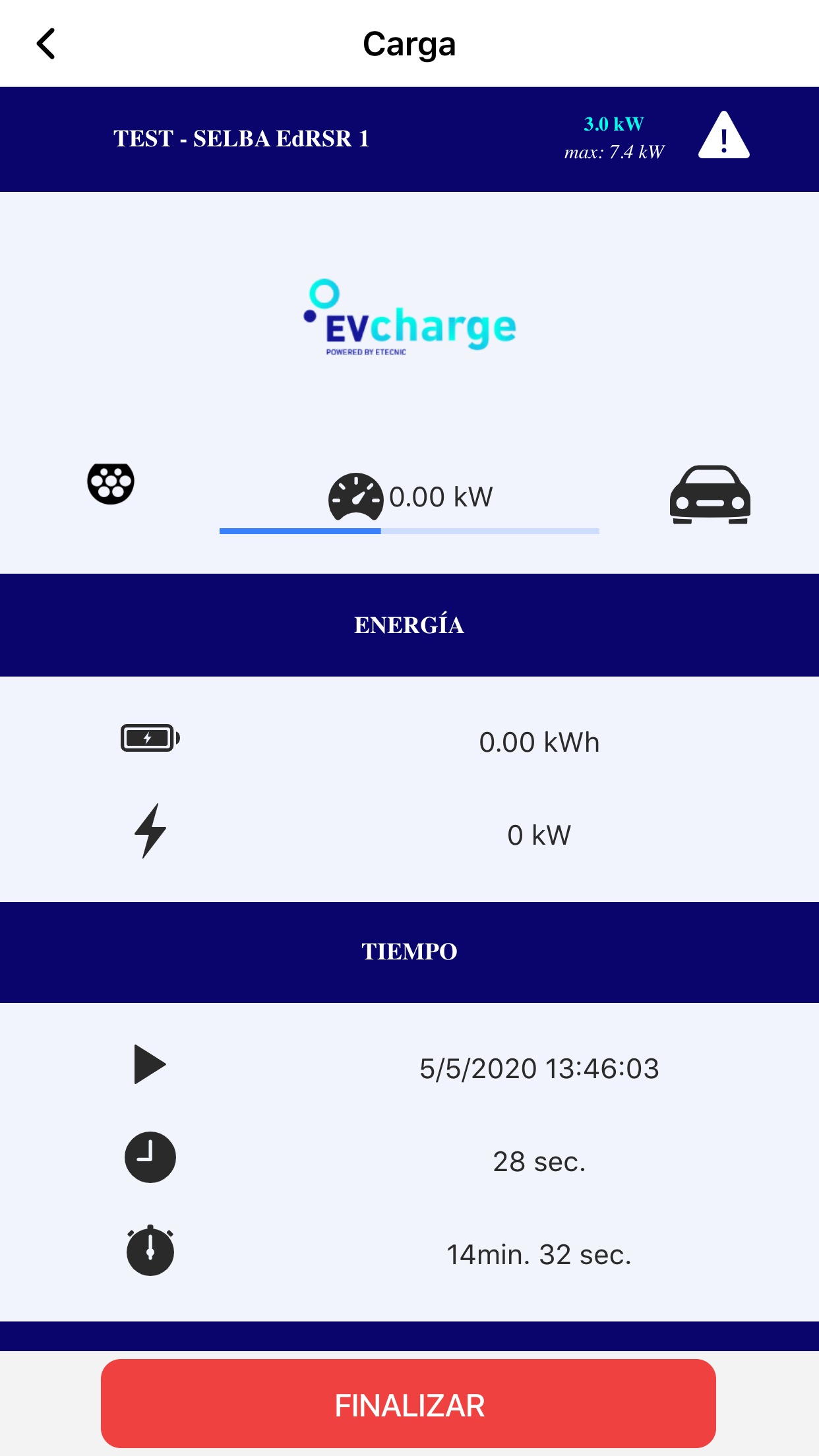Tap the stopwatch icon beside 14min 32 sec
The height and width of the screenshot is (1456, 819).
click(x=150, y=1251)
